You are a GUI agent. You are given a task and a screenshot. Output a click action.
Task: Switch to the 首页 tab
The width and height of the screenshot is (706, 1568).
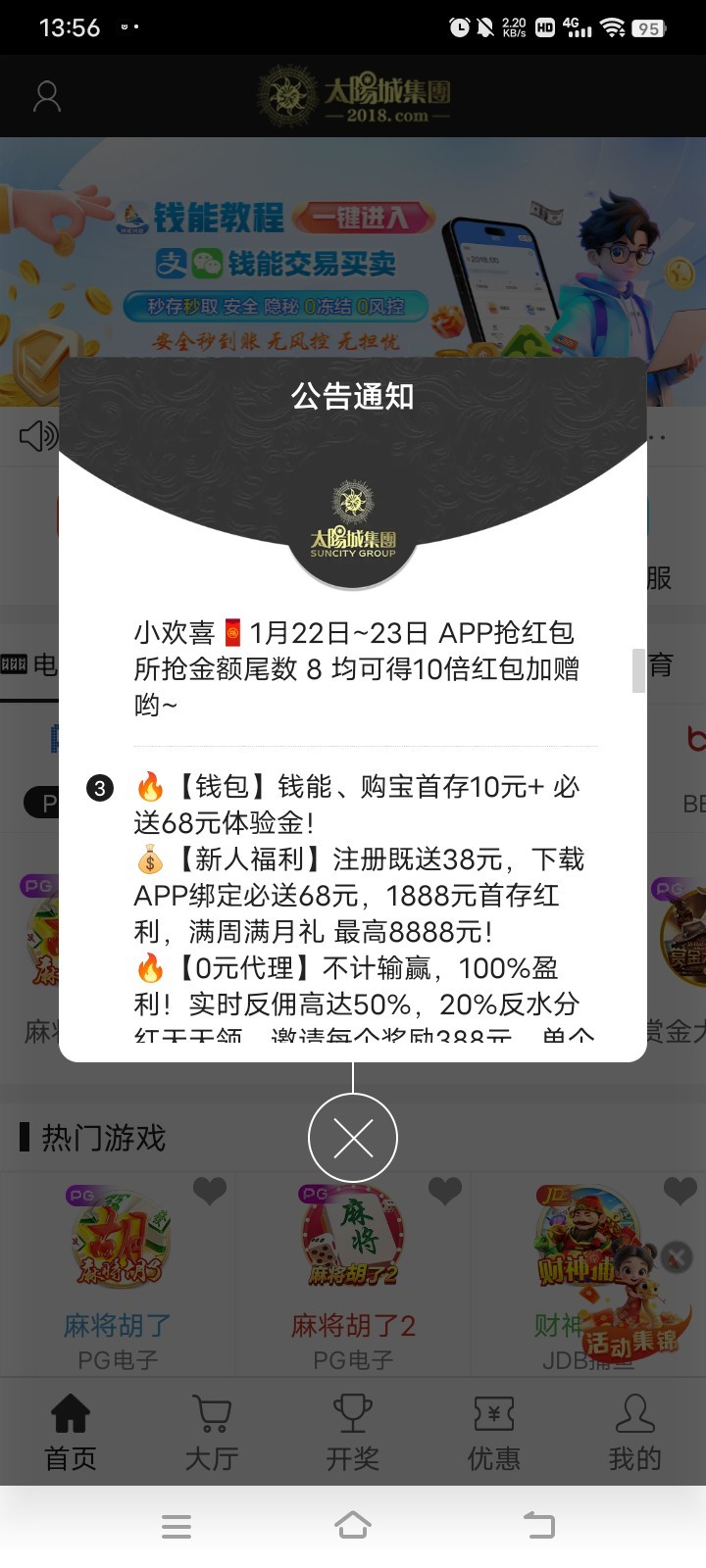click(71, 1432)
